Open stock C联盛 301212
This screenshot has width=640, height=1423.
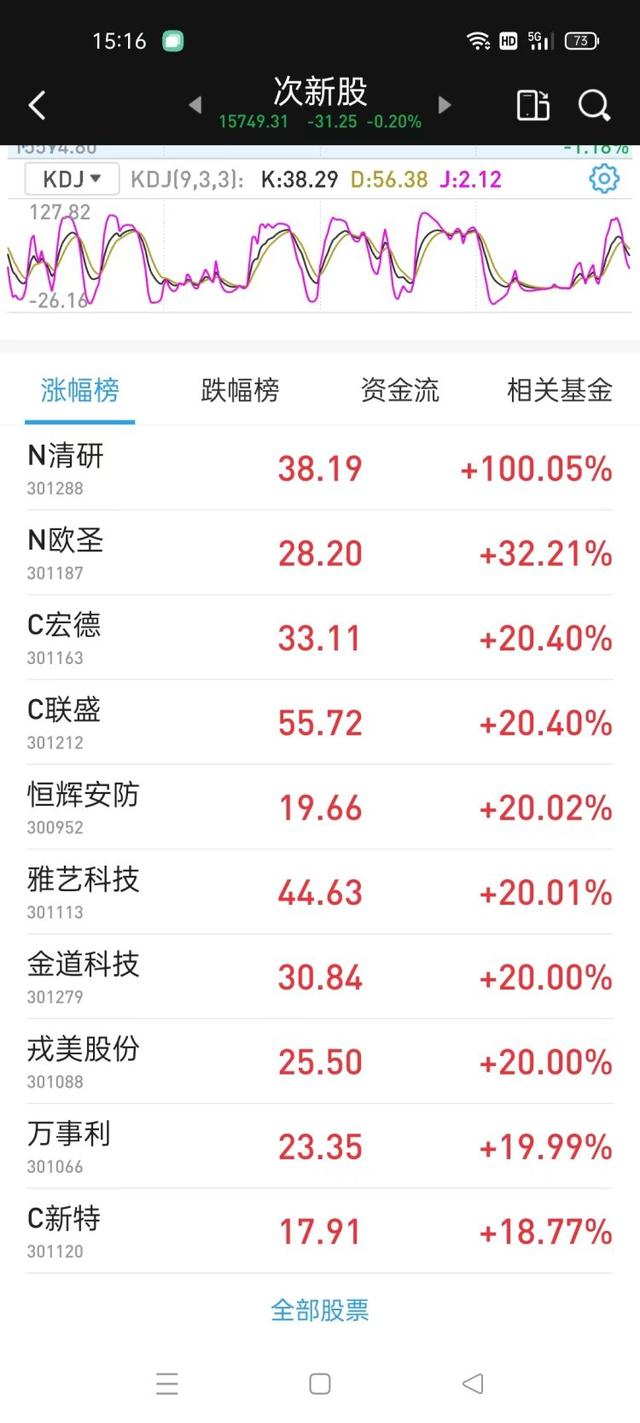(320, 723)
